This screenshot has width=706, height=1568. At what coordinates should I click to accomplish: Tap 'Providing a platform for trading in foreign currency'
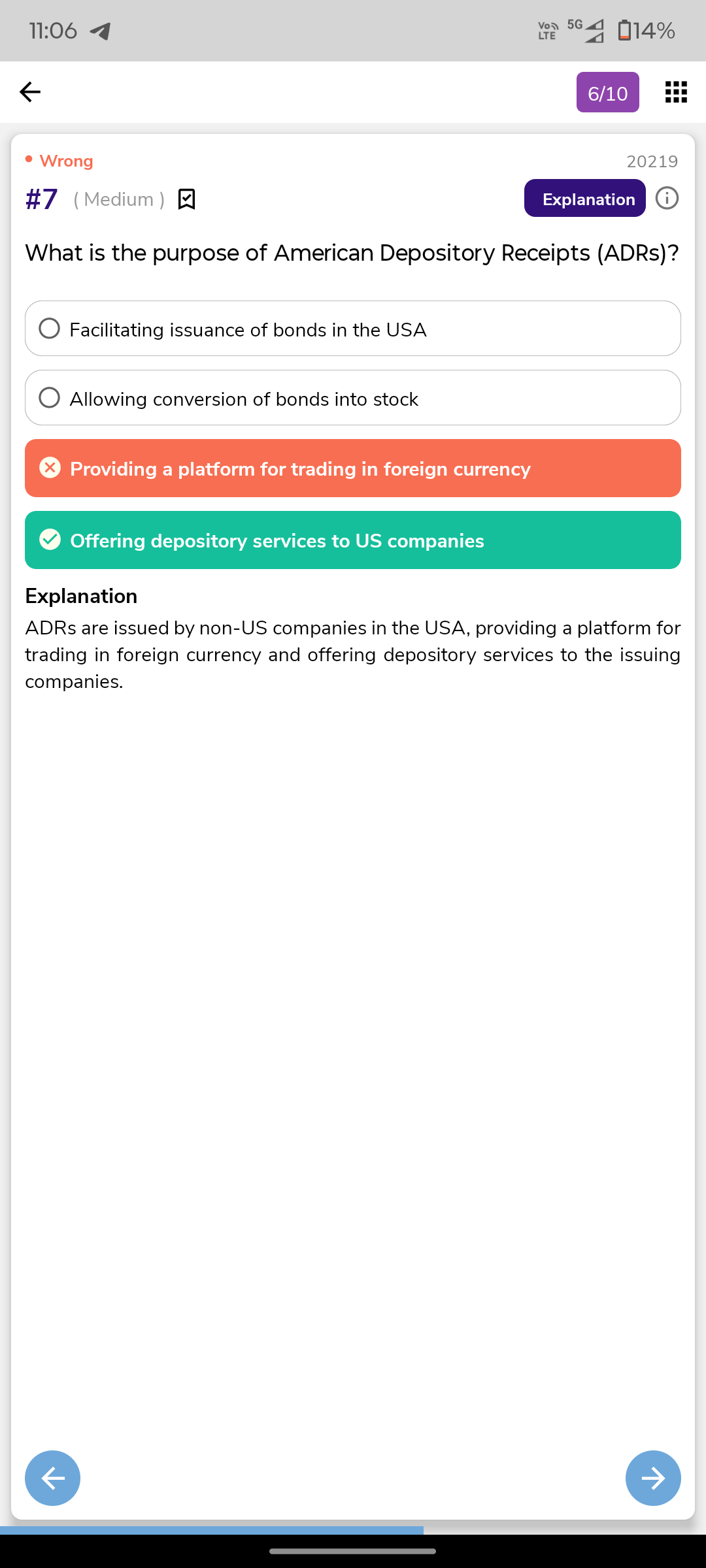click(x=353, y=468)
